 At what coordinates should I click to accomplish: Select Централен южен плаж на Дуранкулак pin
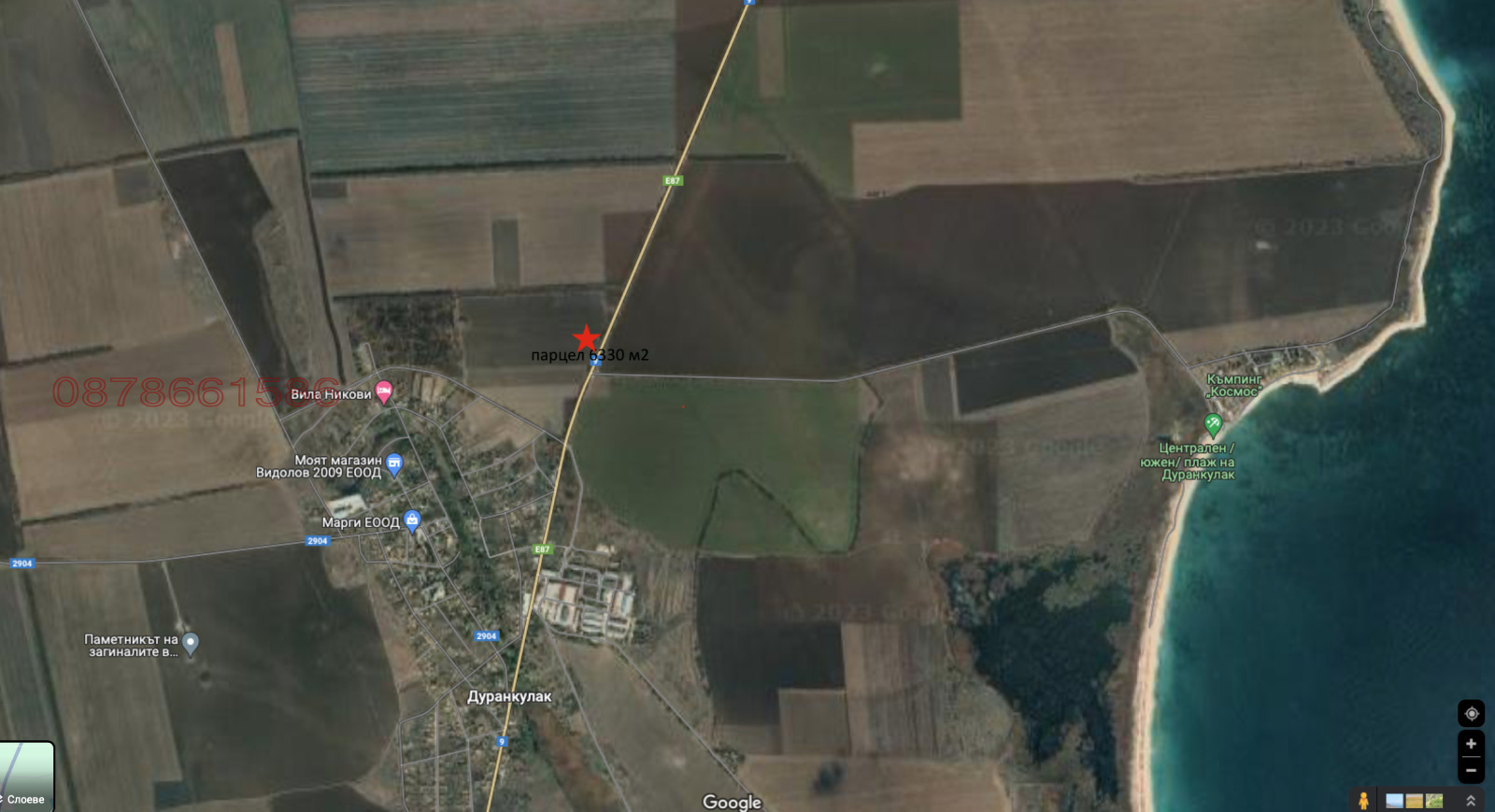(x=1213, y=425)
